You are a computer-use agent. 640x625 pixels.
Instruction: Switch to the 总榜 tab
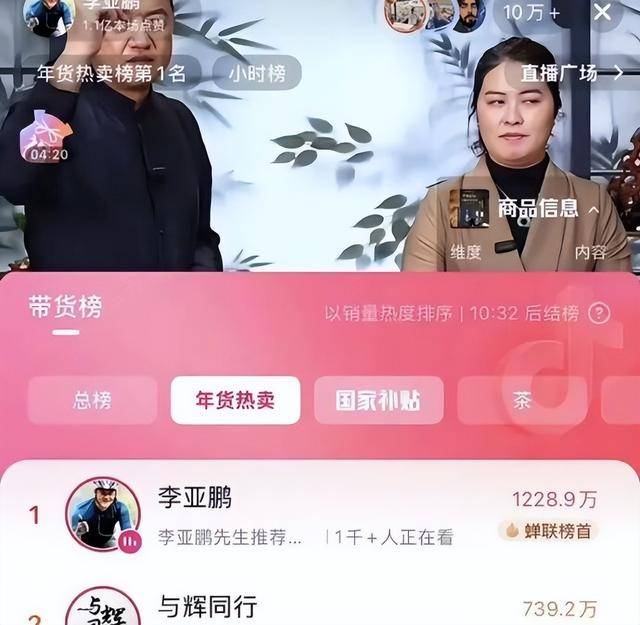click(92, 401)
